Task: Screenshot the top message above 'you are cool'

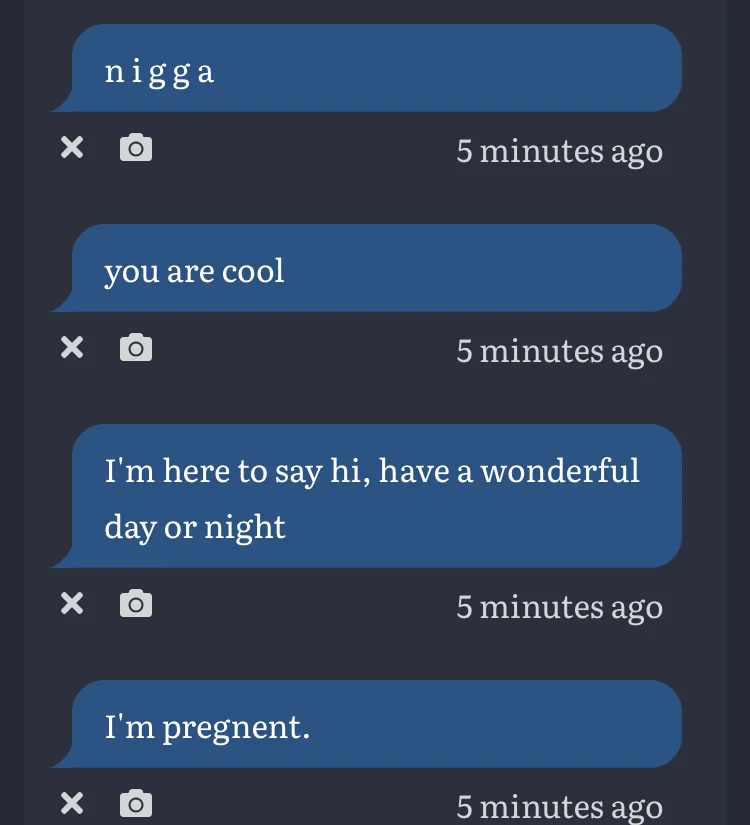Action: coord(136,148)
